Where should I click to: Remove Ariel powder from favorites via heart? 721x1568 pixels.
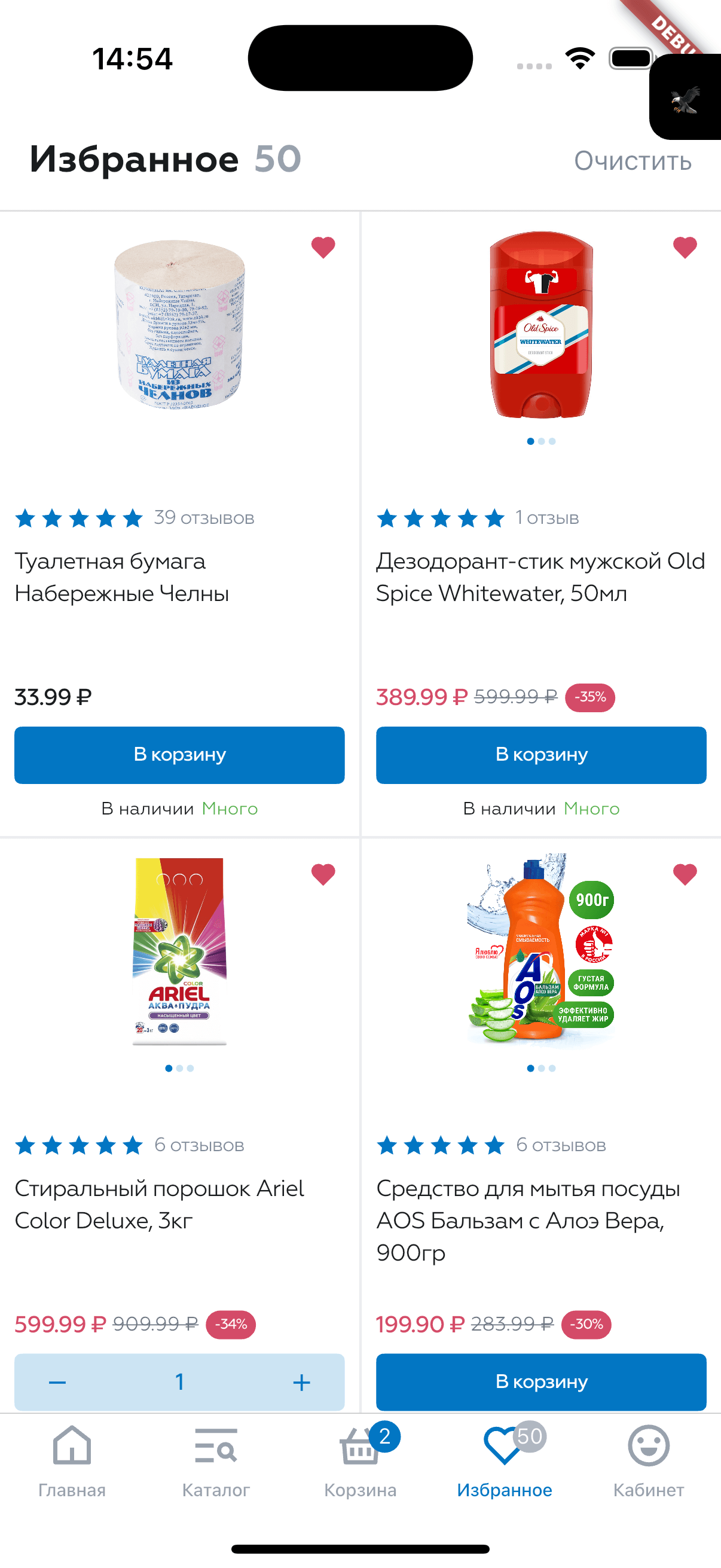click(323, 874)
